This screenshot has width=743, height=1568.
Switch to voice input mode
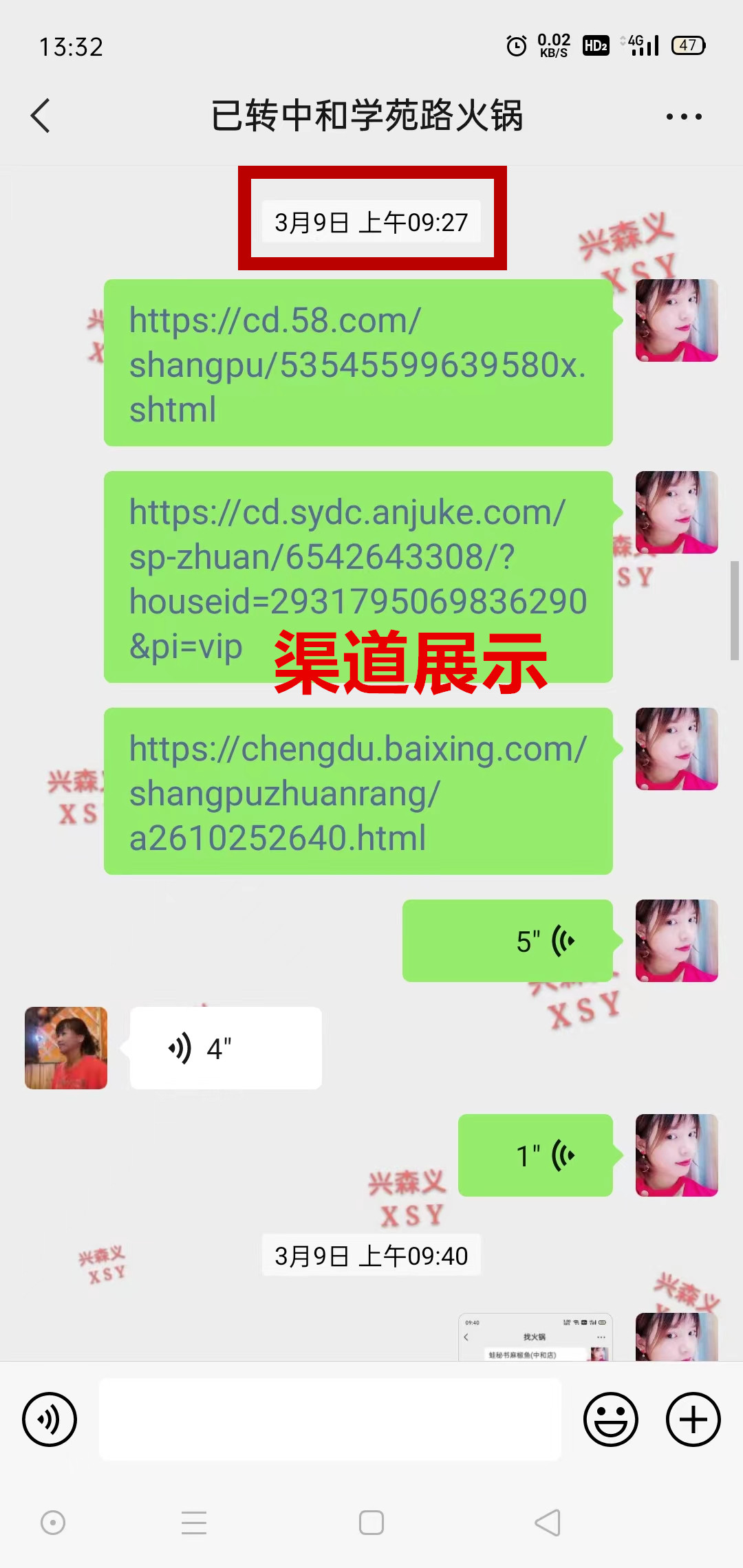[x=50, y=1419]
